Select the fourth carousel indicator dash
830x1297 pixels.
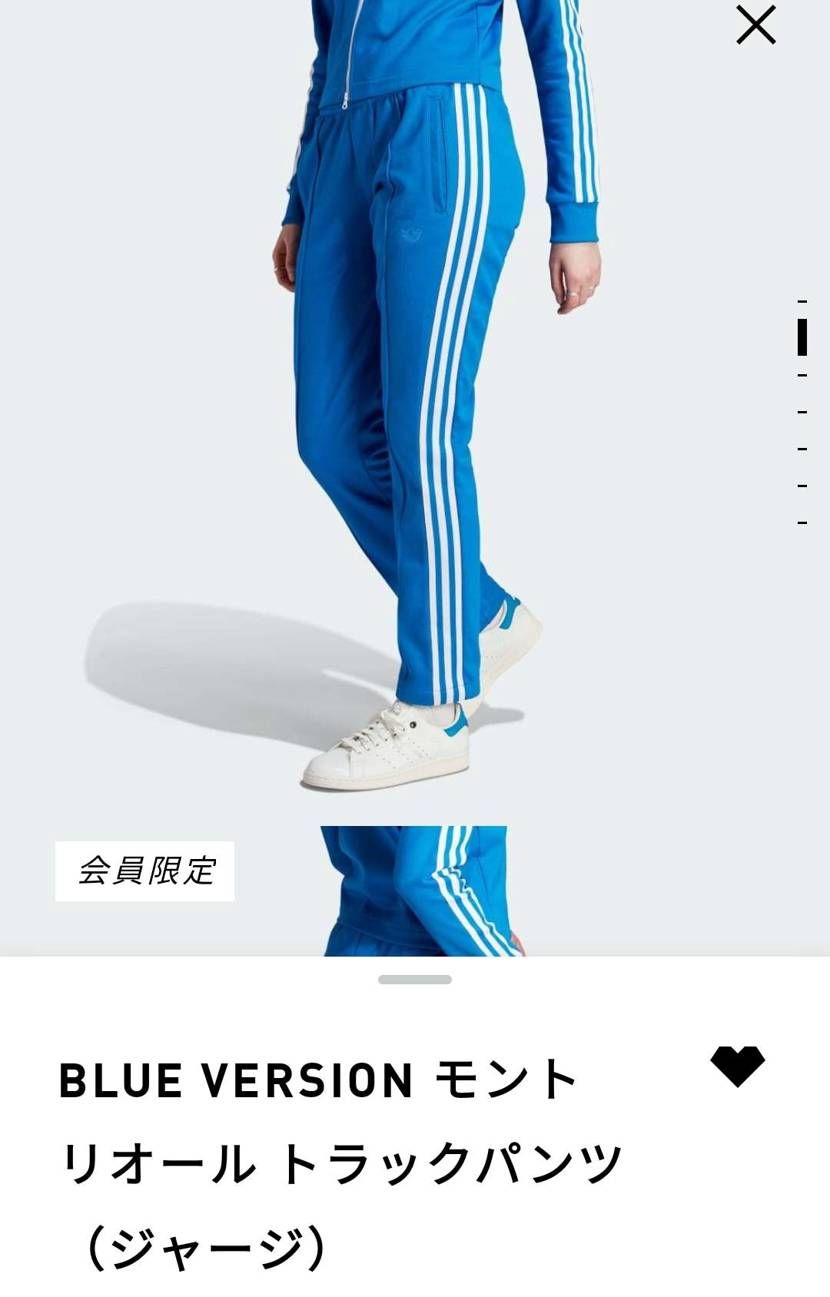pyautogui.click(x=801, y=412)
